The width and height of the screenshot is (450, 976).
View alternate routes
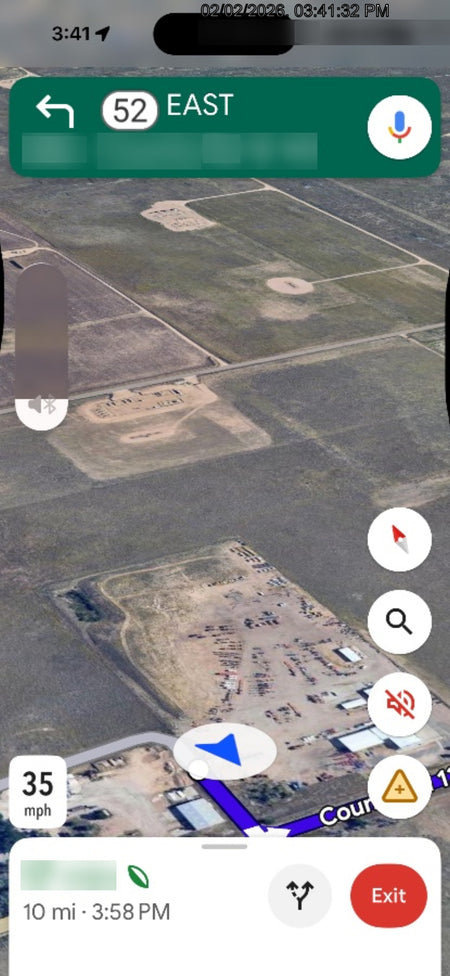pyautogui.click(x=299, y=896)
